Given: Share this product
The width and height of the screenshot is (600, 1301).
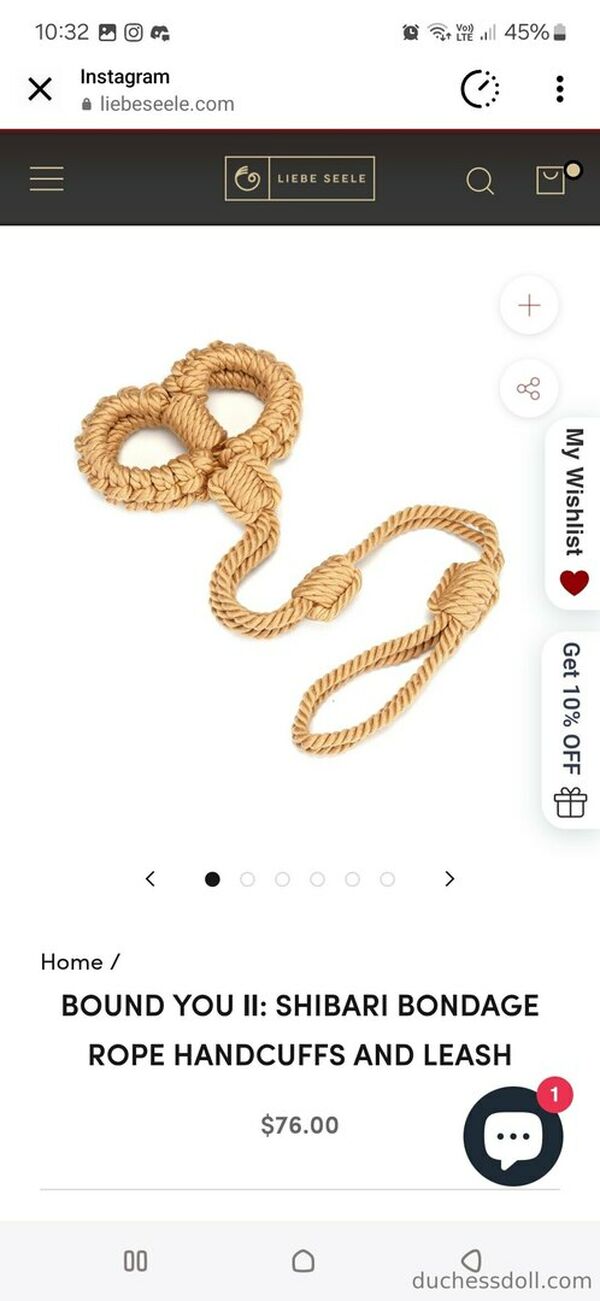Looking at the screenshot, I should [529, 389].
